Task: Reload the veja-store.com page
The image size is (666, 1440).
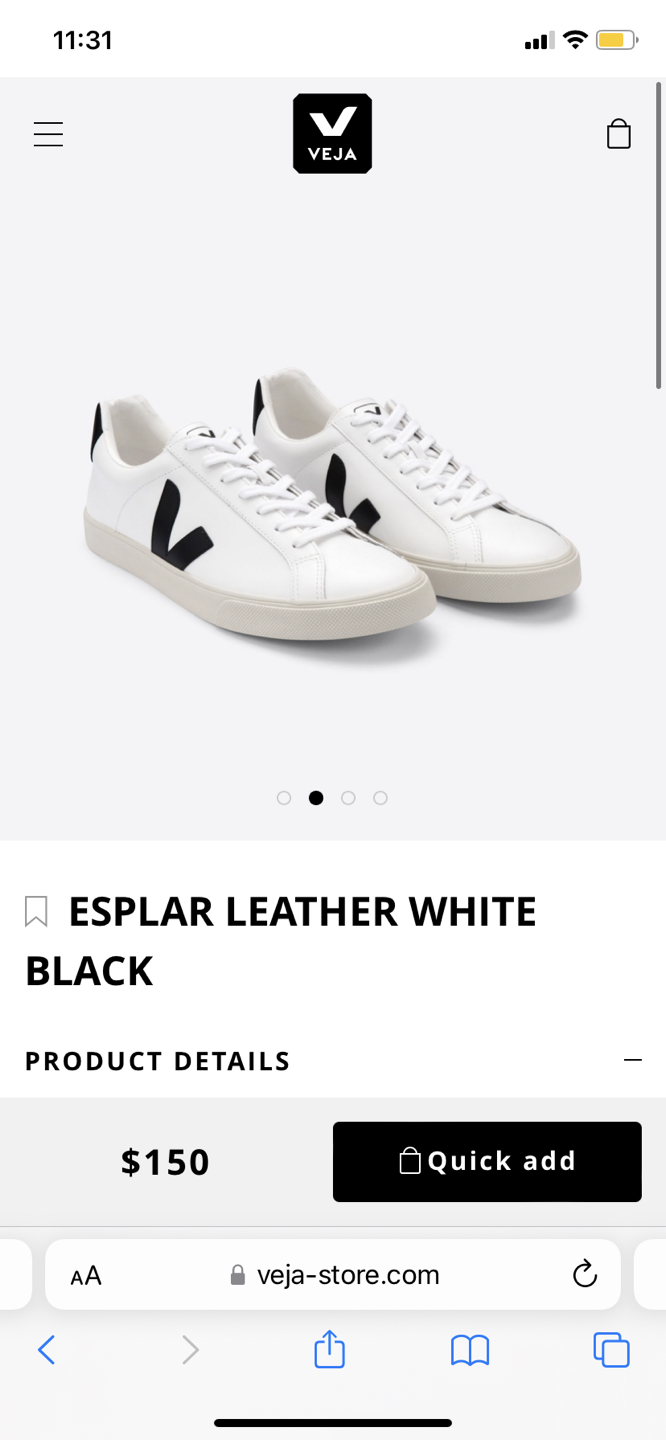Action: point(585,1274)
